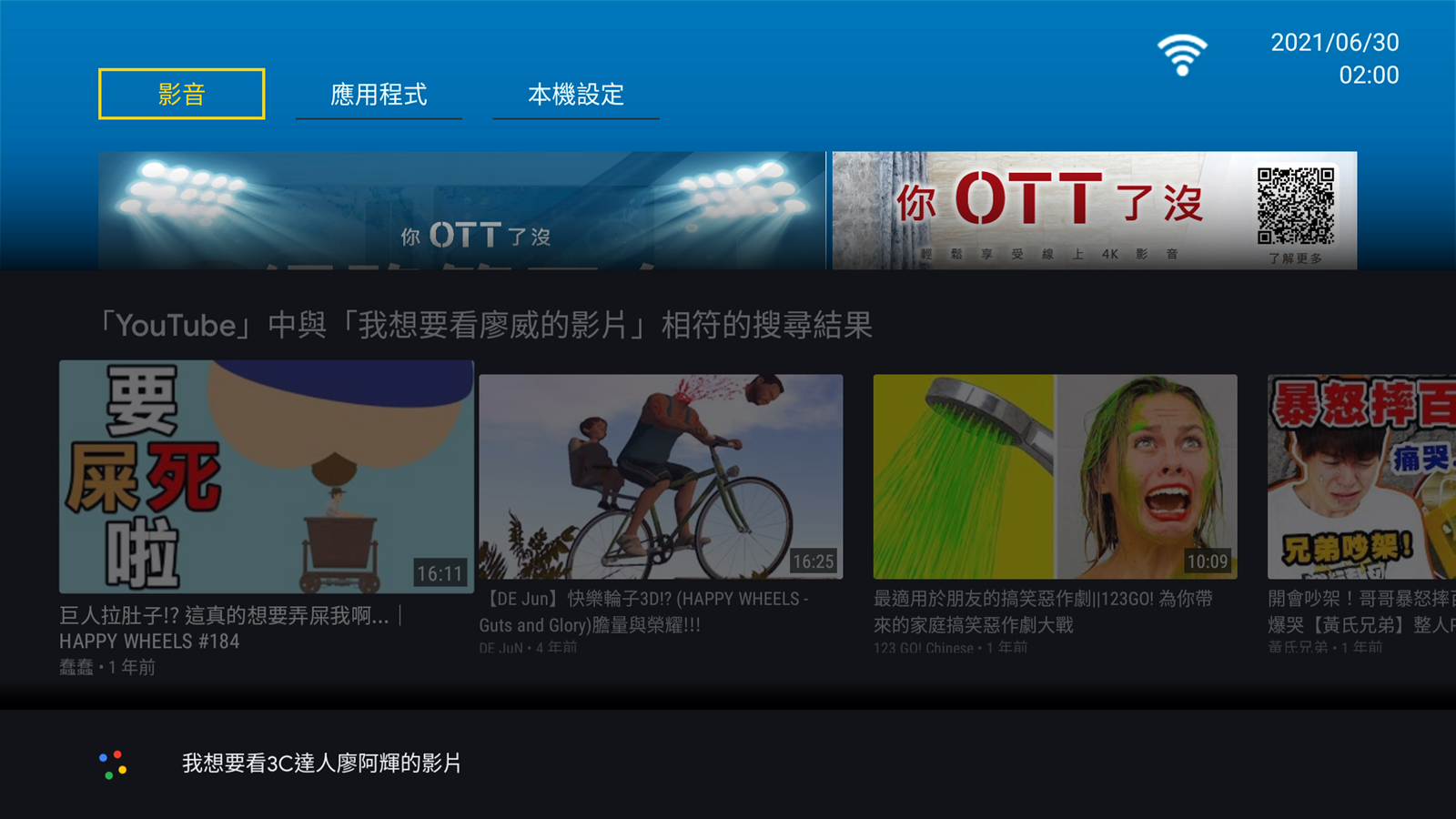Open the 黃氏兄弟 兄弟吵架 video
Viewport: 1456px width, 819px height.
click(1361, 476)
